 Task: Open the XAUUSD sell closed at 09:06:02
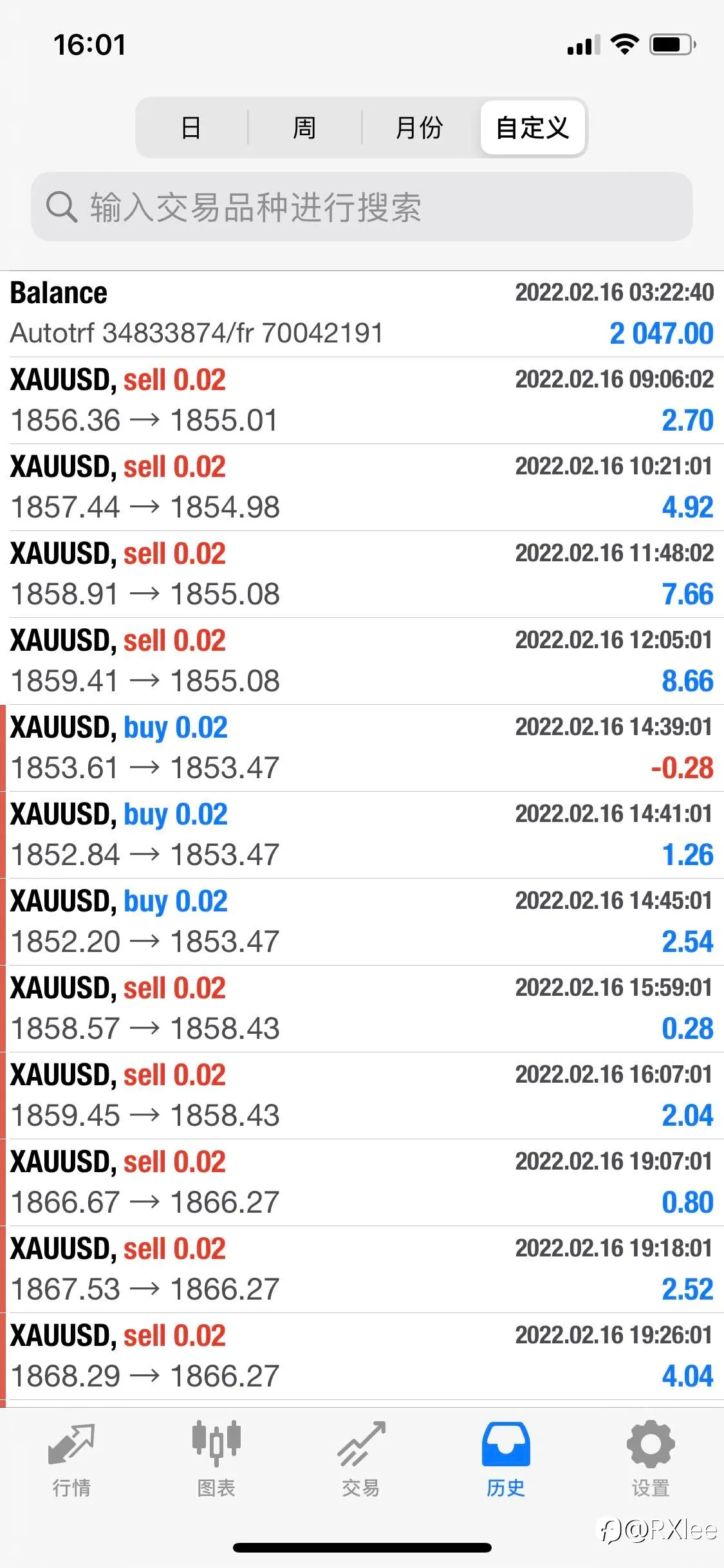point(362,400)
